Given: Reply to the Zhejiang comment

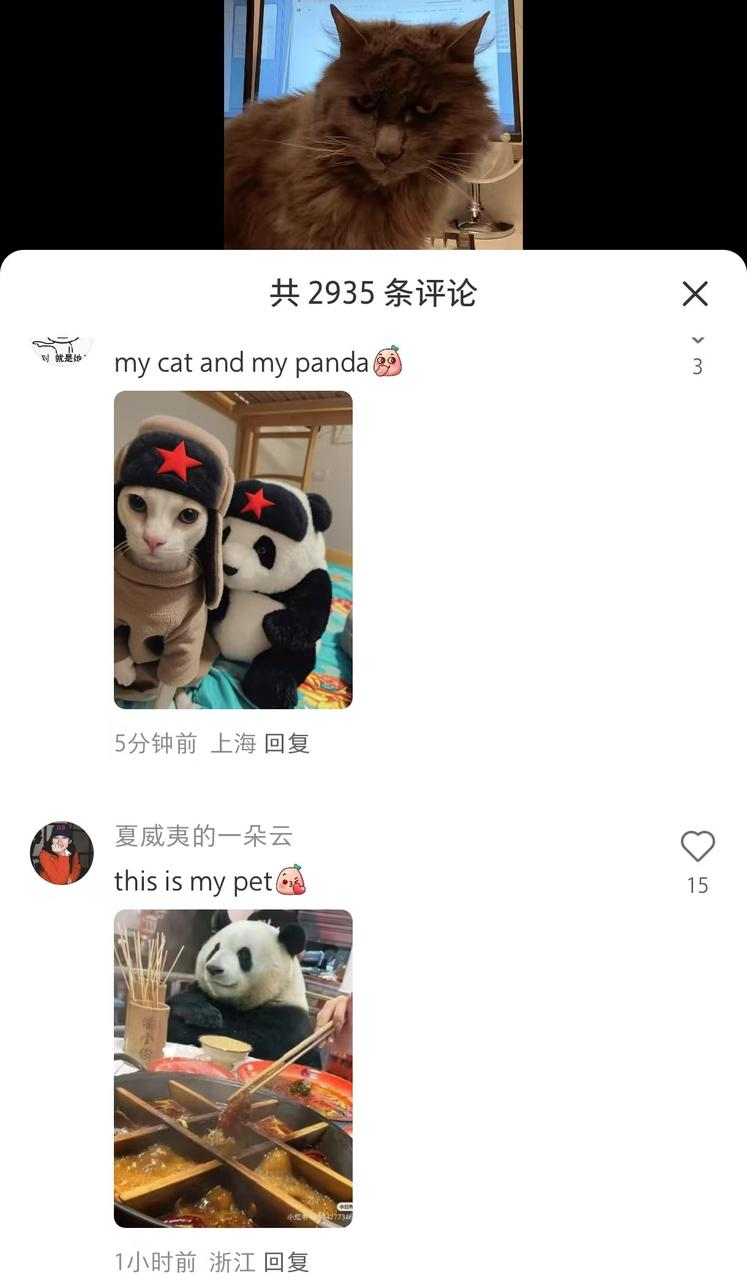Looking at the screenshot, I should point(287,1262).
